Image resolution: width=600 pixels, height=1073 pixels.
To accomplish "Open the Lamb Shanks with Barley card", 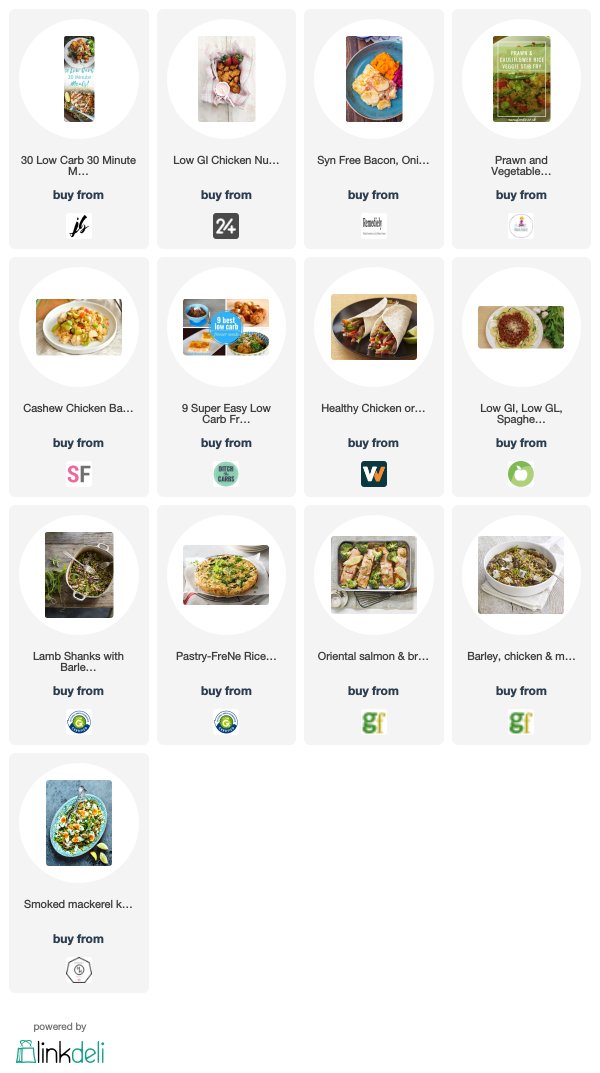I will pos(79,575).
